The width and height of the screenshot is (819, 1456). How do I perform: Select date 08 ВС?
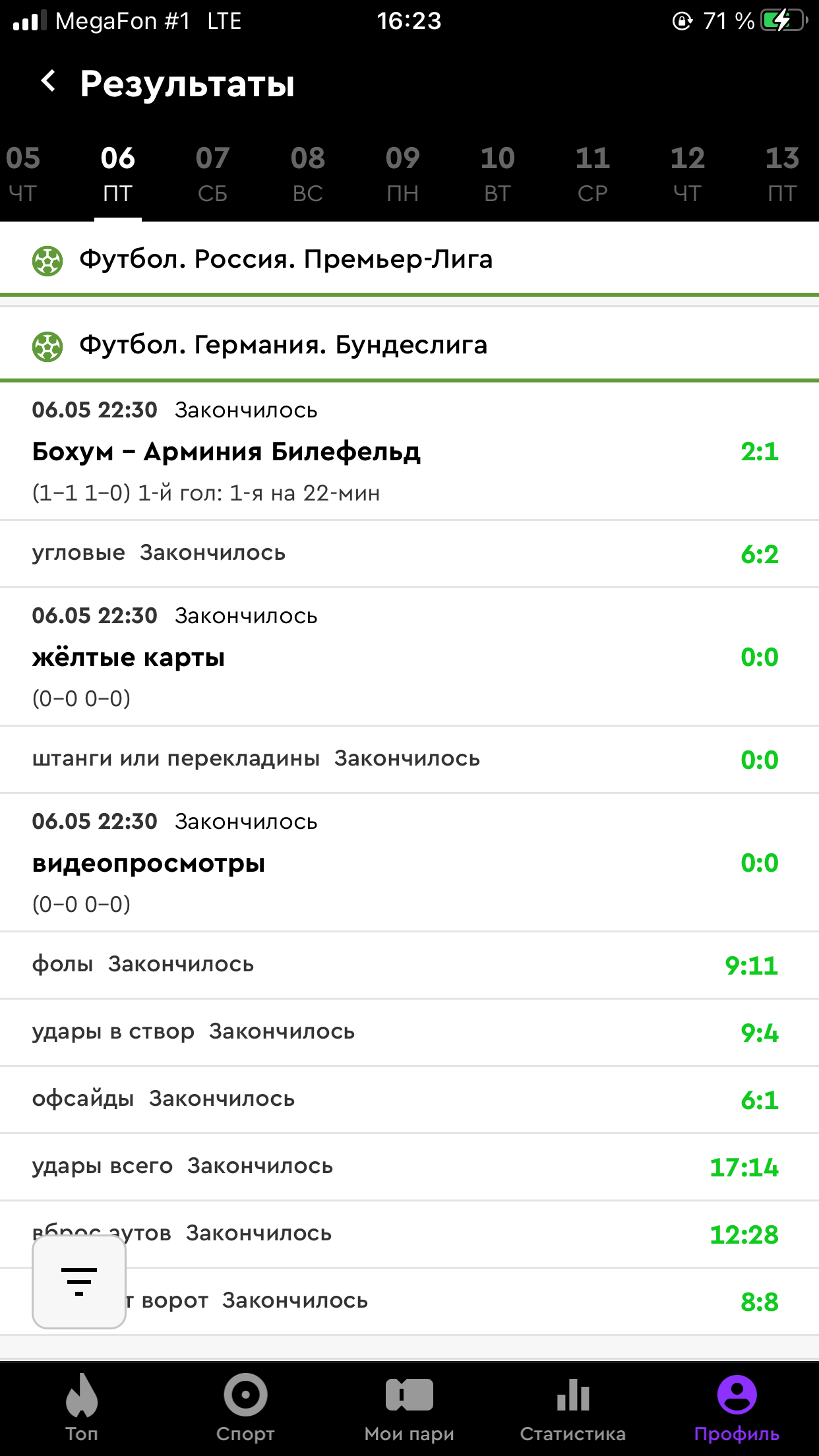(x=307, y=175)
